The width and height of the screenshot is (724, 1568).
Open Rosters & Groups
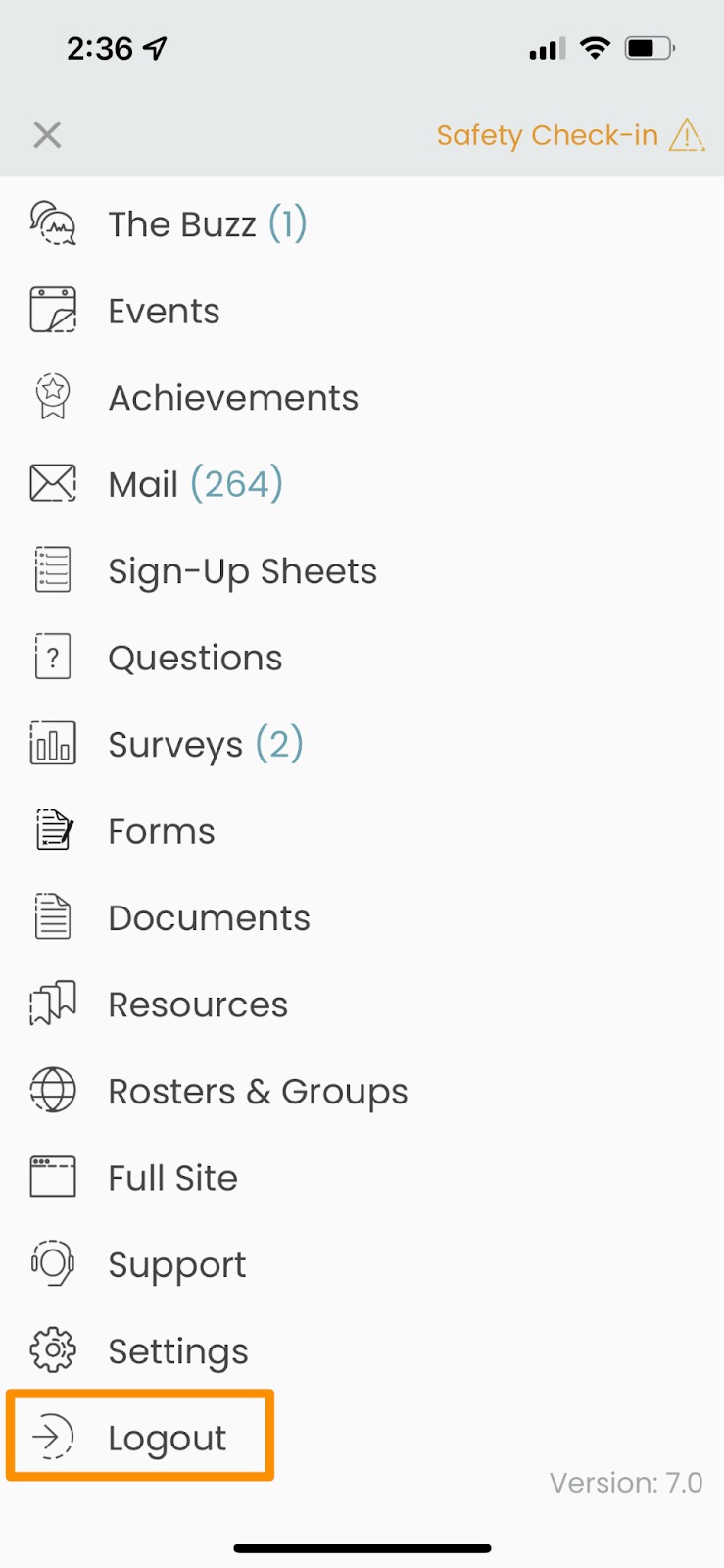[362, 1092]
